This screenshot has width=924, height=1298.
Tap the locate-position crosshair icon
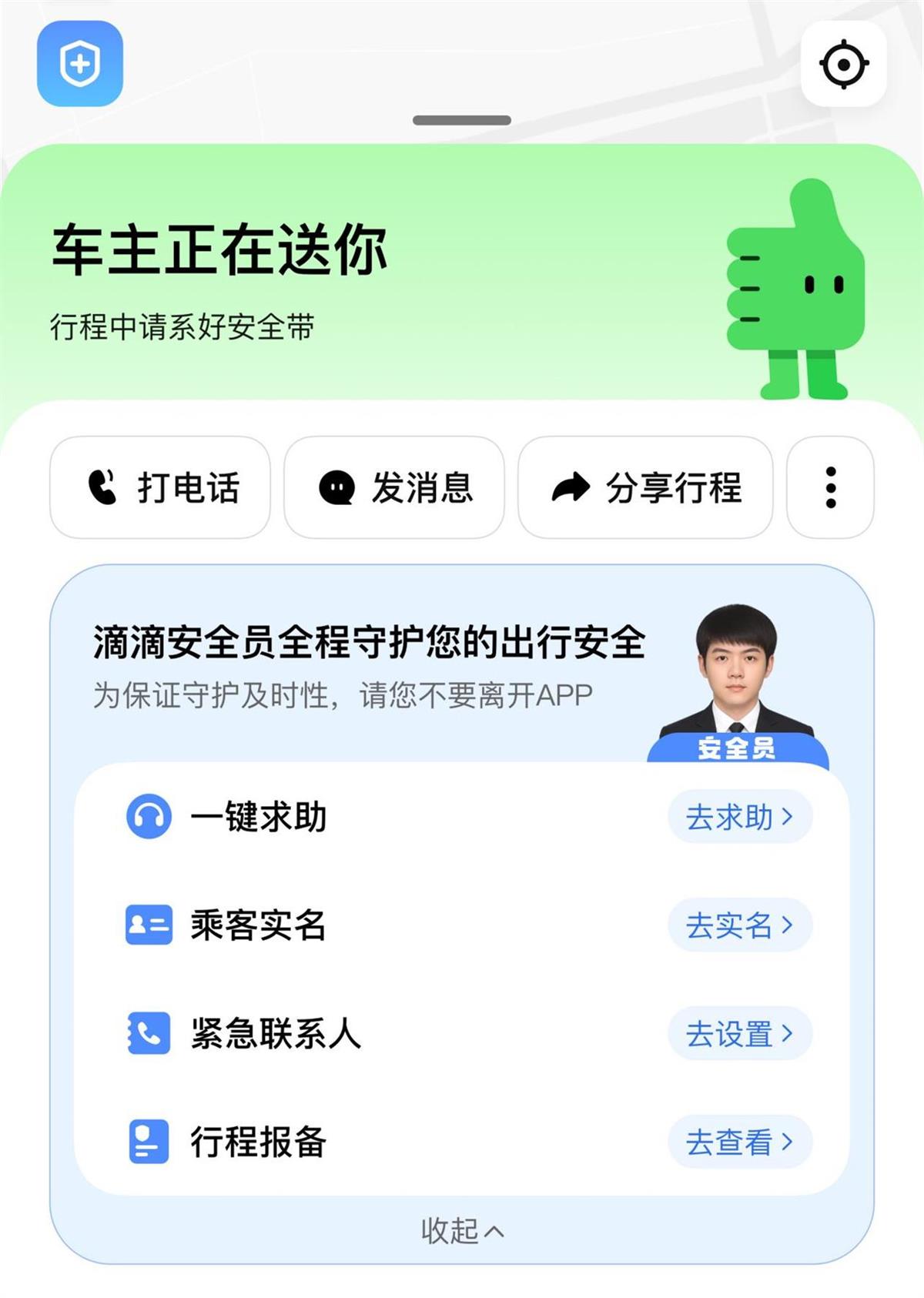pos(844,65)
